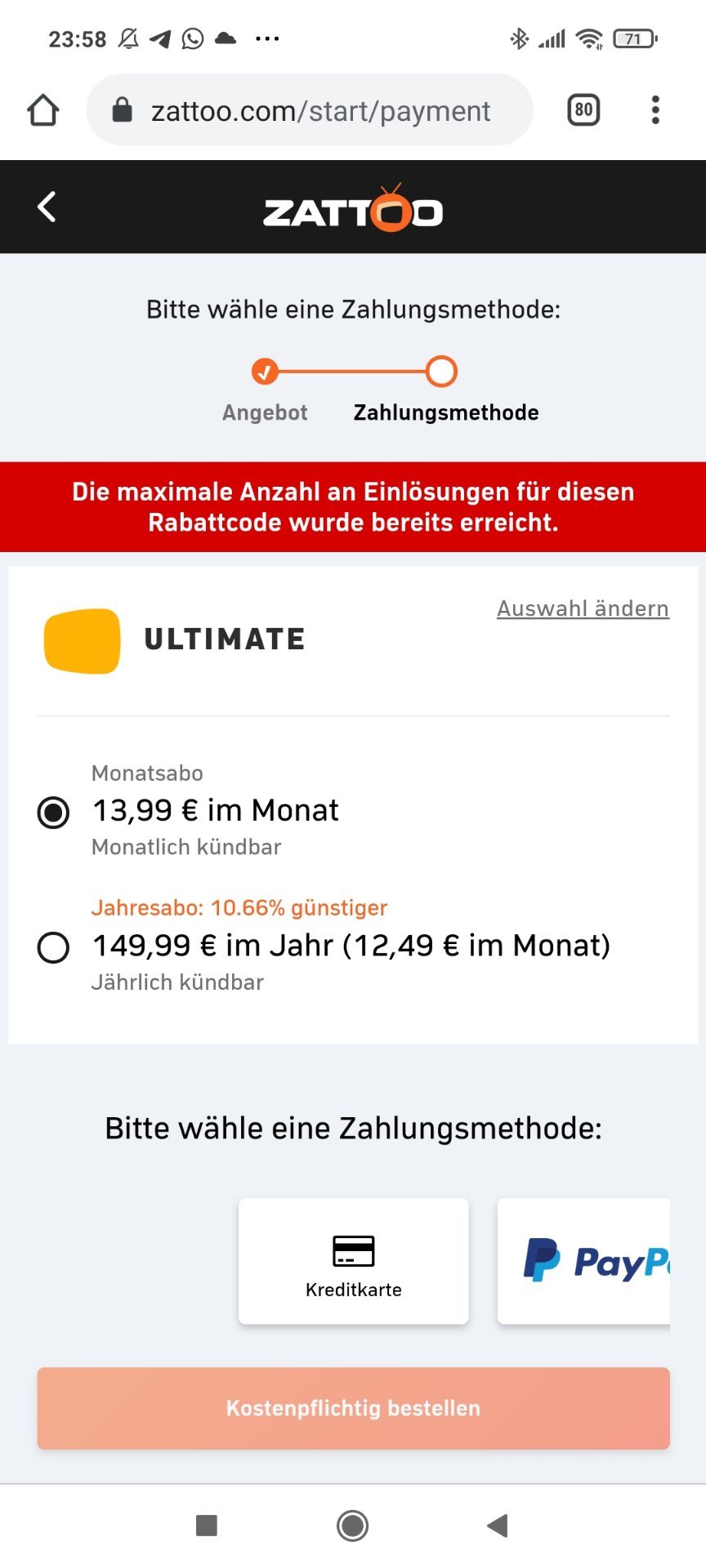Go back using the Zattoo header arrow

(47, 207)
